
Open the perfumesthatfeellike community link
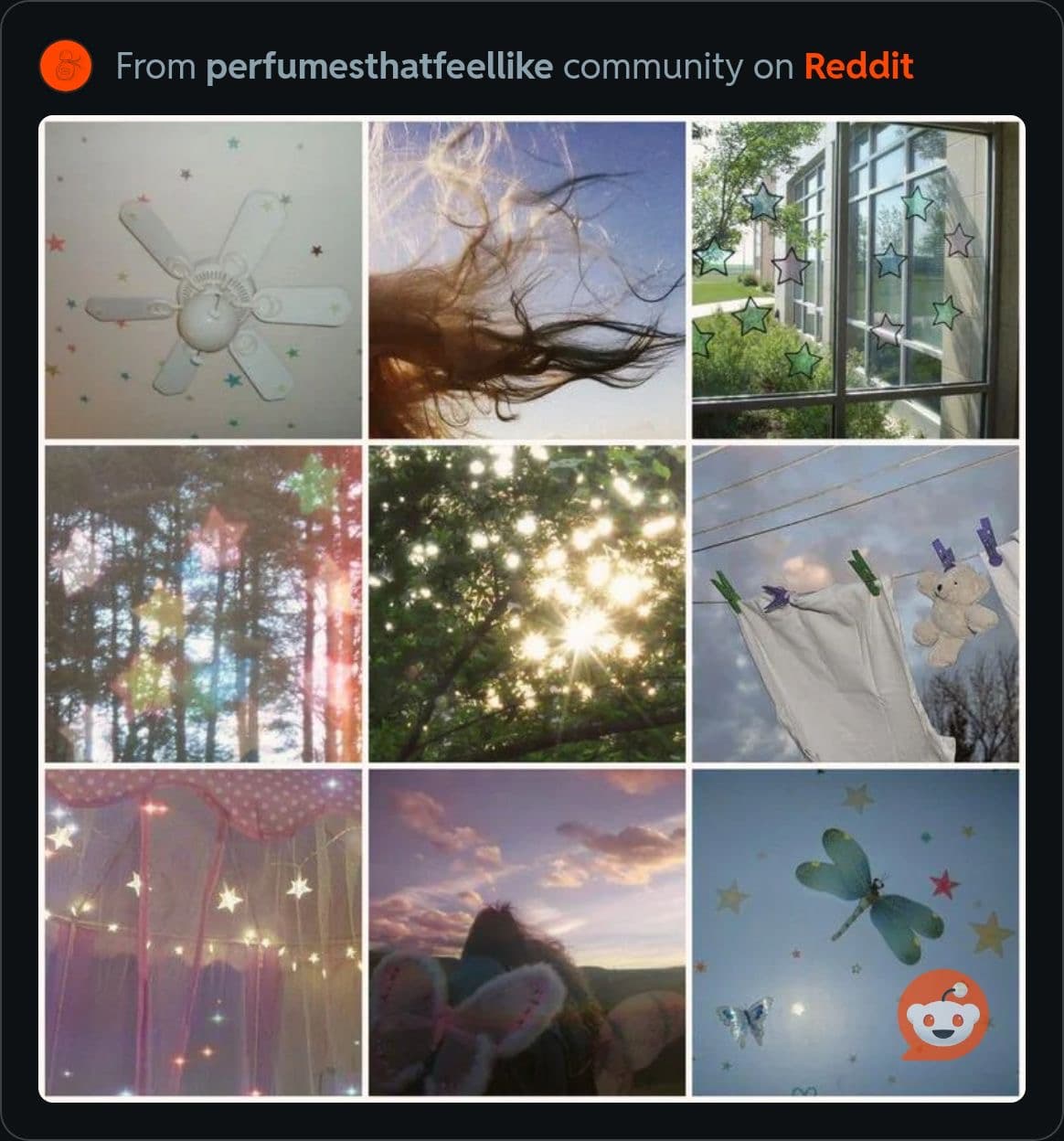[x=379, y=67]
